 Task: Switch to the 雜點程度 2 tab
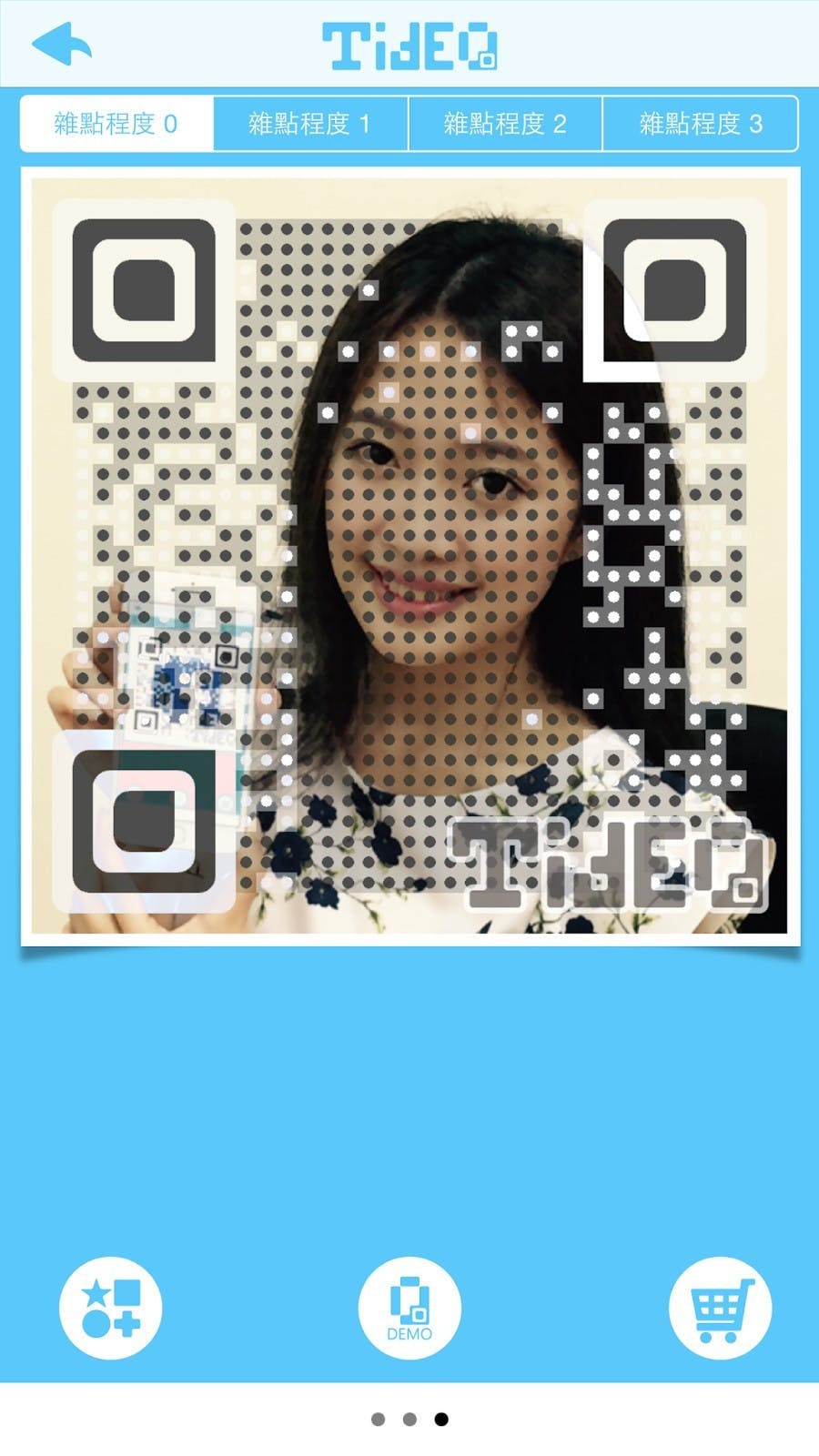pyautogui.click(x=505, y=124)
